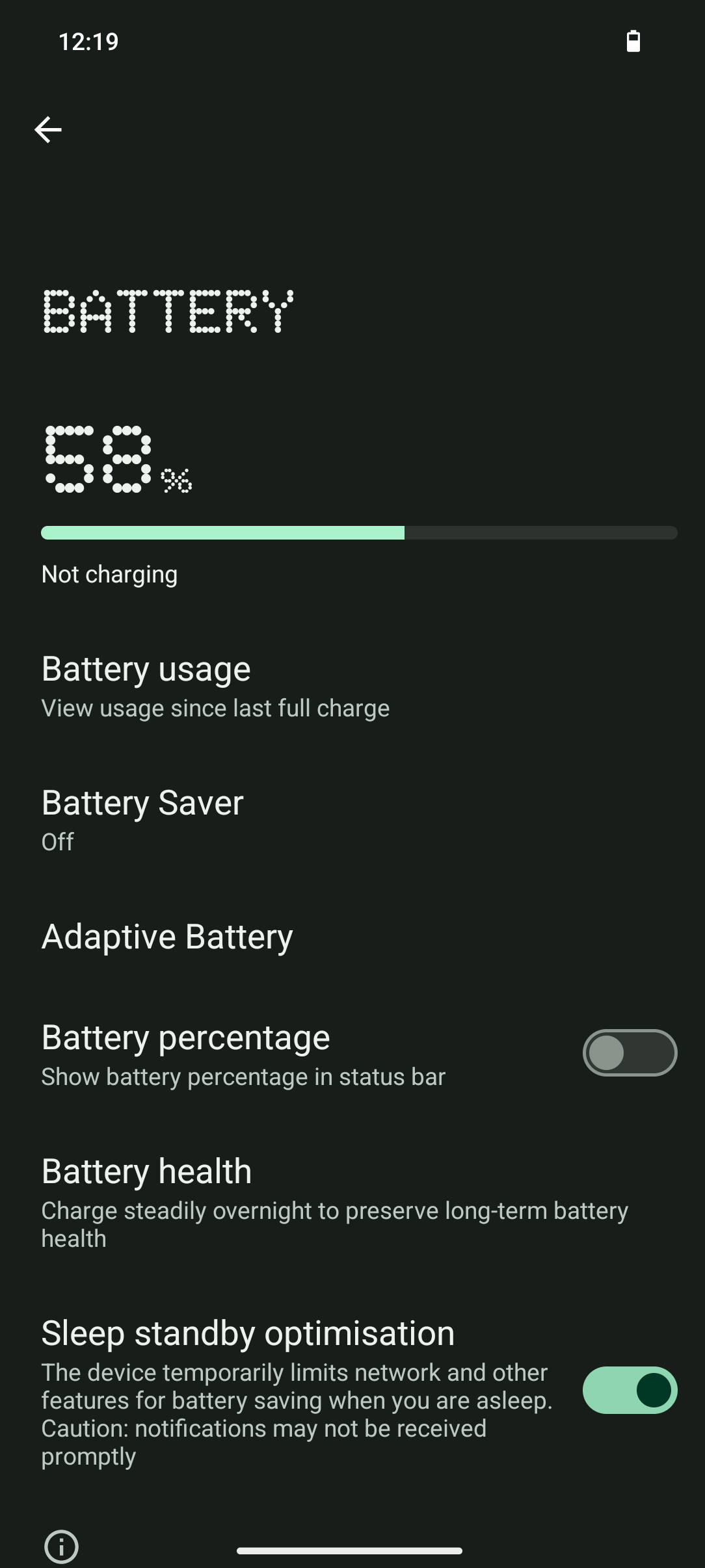Screen dimensions: 705x1568
Task: Click the Sleep standby optimisation title
Action: click(248, 1332)
